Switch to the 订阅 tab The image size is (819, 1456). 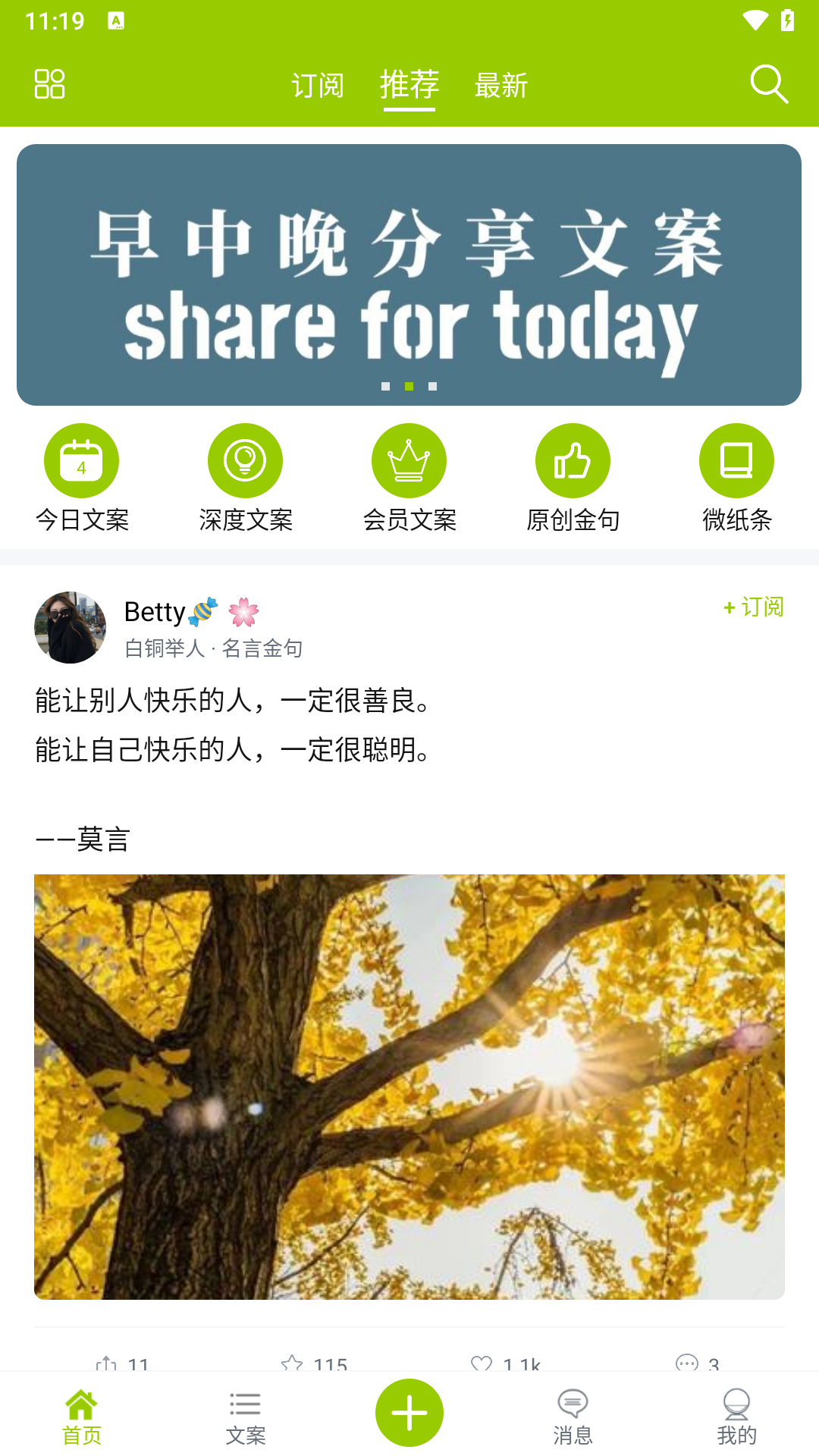(x=318, y=86)
